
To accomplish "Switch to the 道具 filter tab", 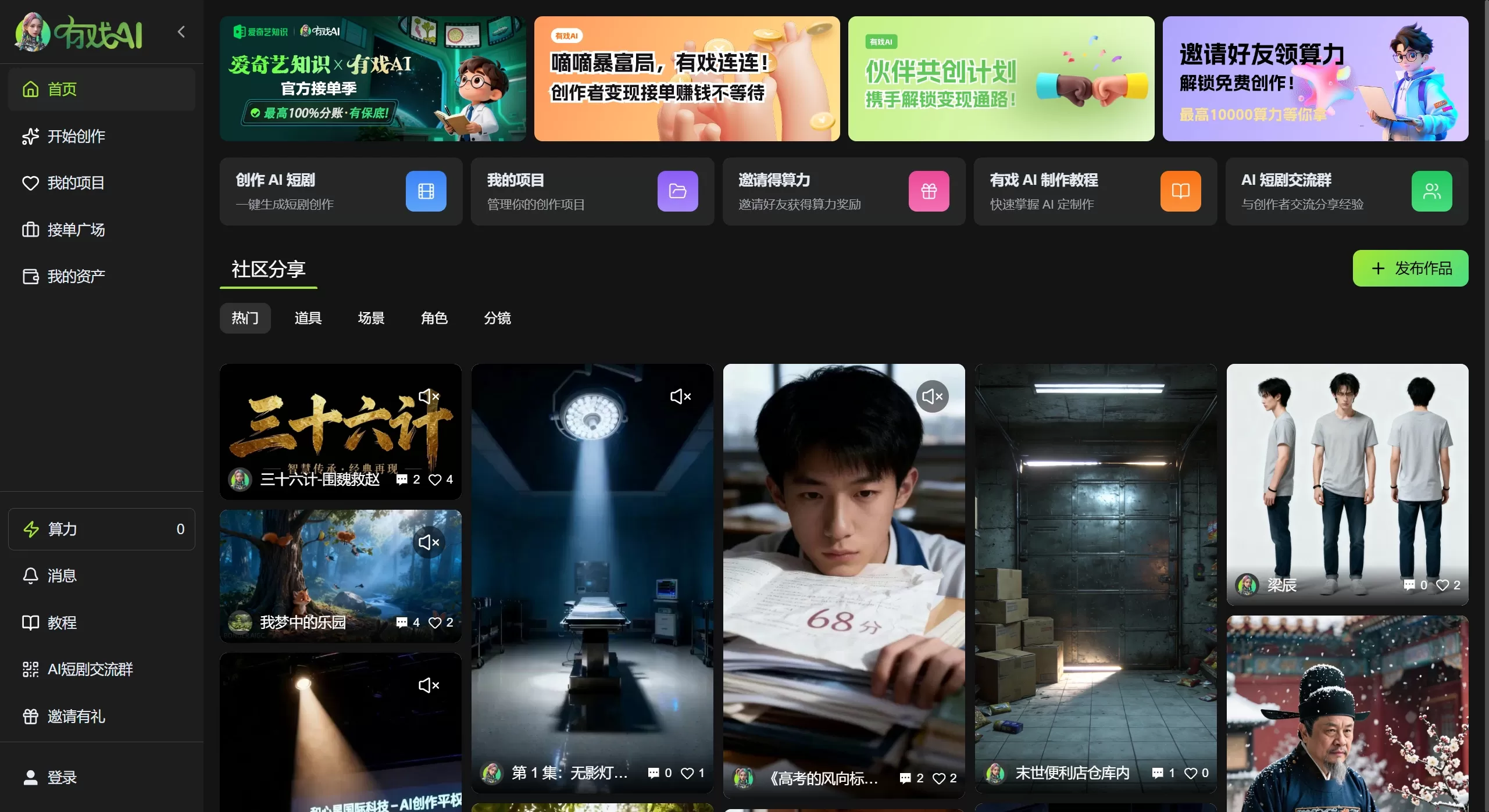I will 308,318.
